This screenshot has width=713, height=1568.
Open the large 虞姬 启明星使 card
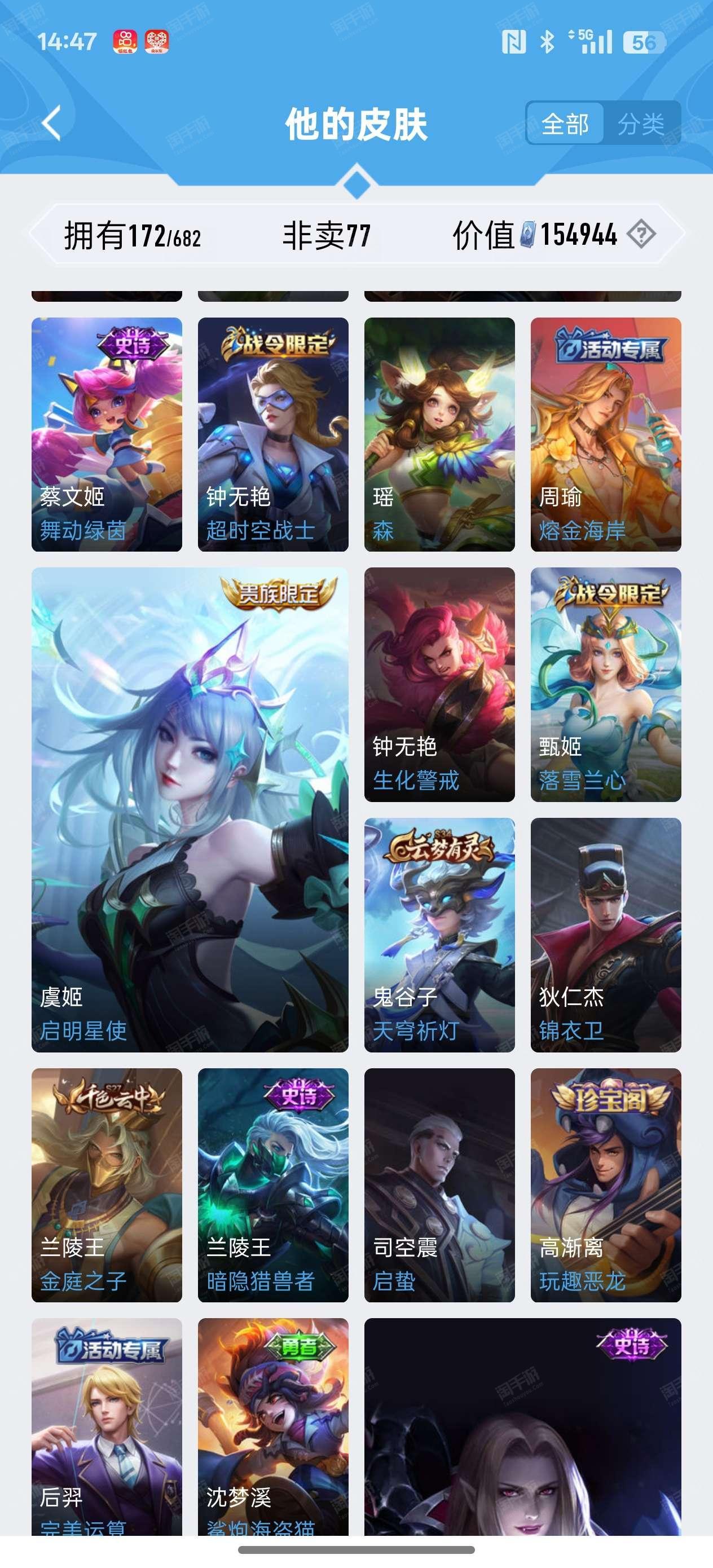190,810
